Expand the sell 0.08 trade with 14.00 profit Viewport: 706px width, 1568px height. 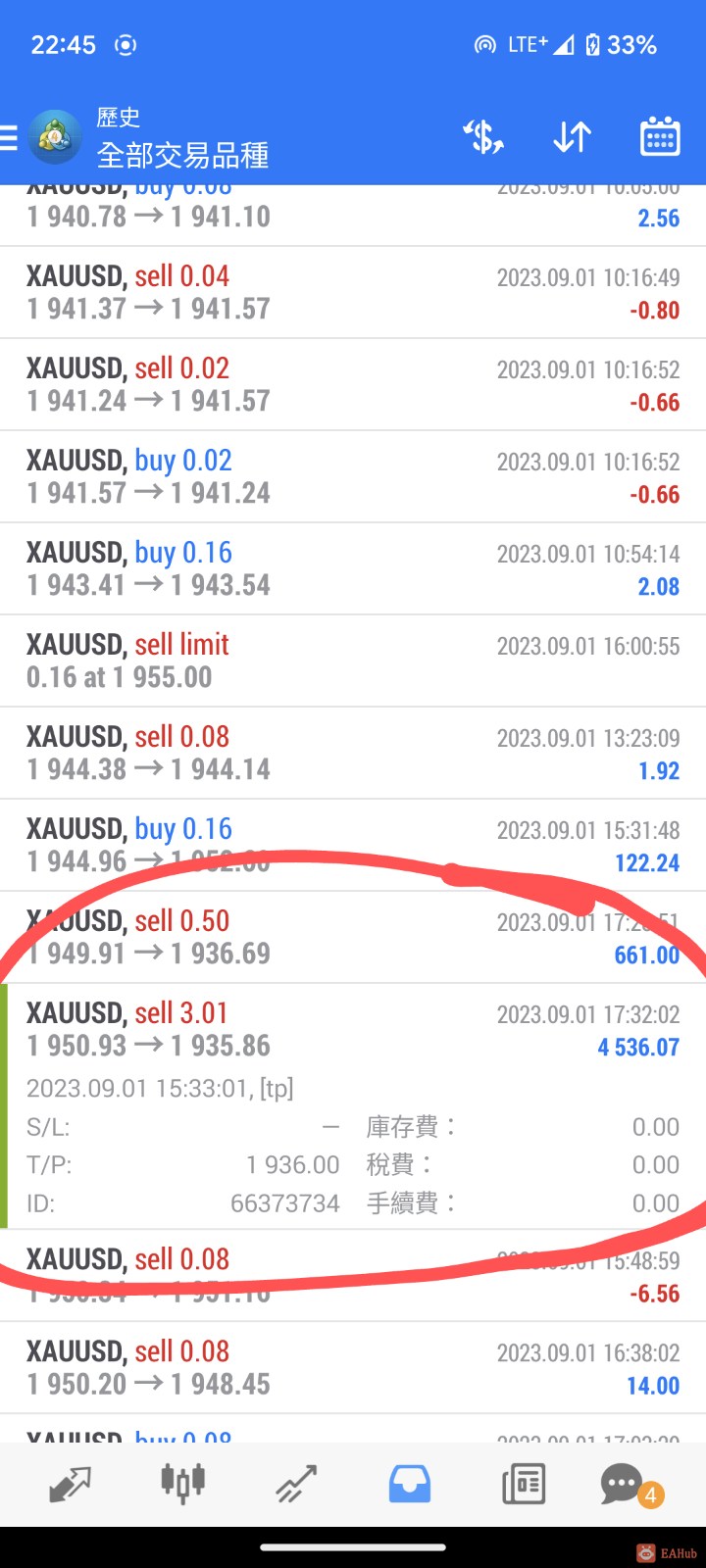[353, 1367]
